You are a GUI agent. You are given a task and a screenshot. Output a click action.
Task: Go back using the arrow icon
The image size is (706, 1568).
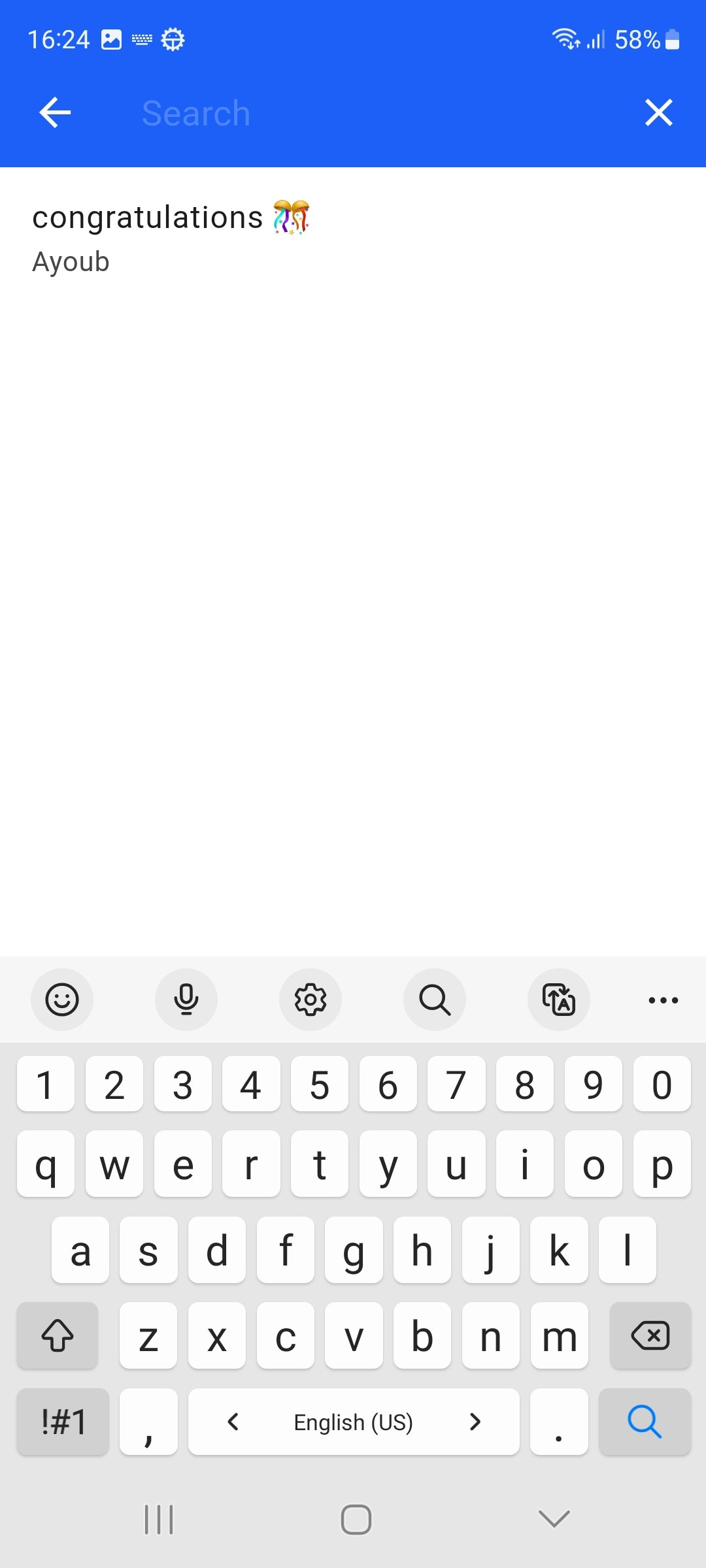[55, 113]
